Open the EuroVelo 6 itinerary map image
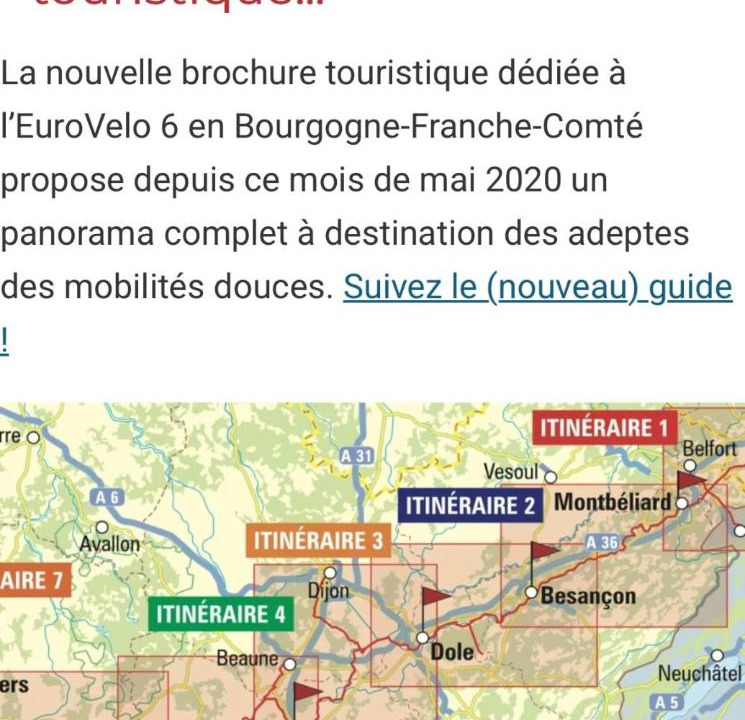This screenshot has width=745, height=720. (372, 560)
